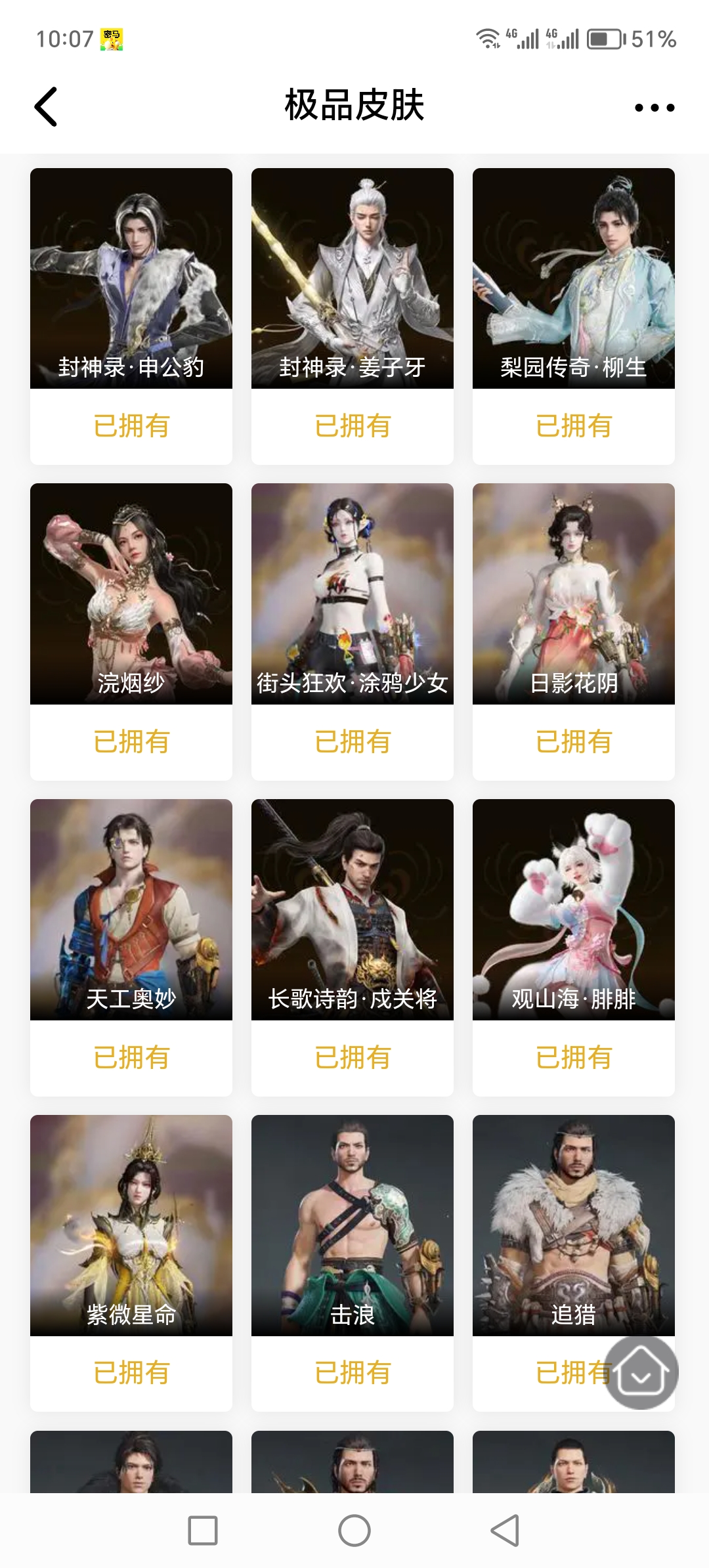Viewport: 709px width, 1568px height.
Task: Tap the system back triangle
Action: coord(505,1531)
